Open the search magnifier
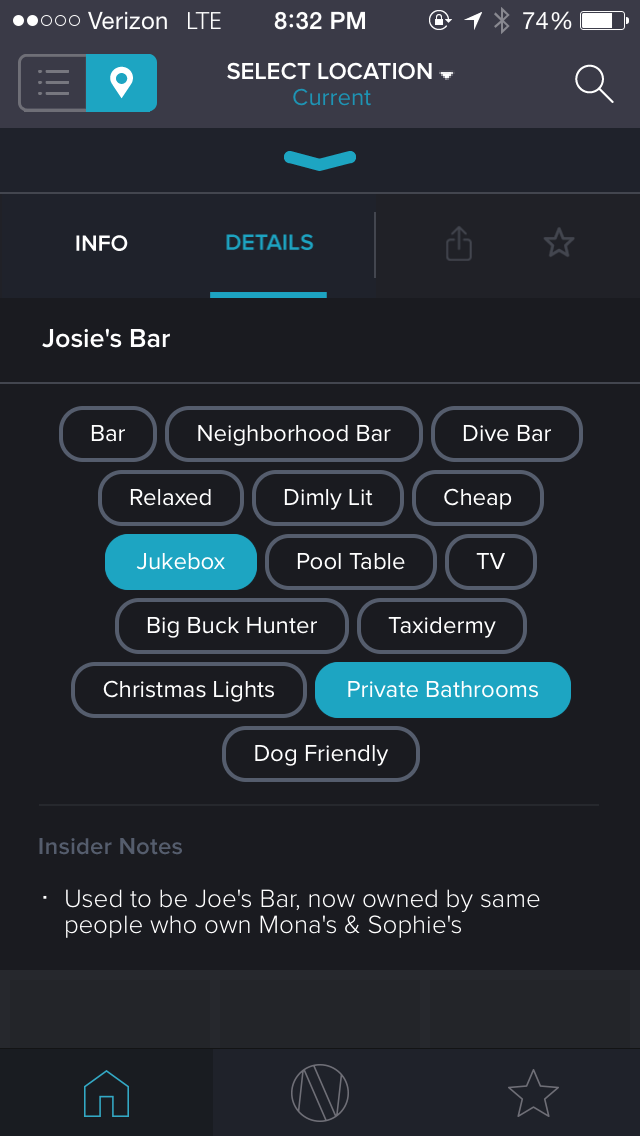 pyautogui.click(x=593, y=84)
